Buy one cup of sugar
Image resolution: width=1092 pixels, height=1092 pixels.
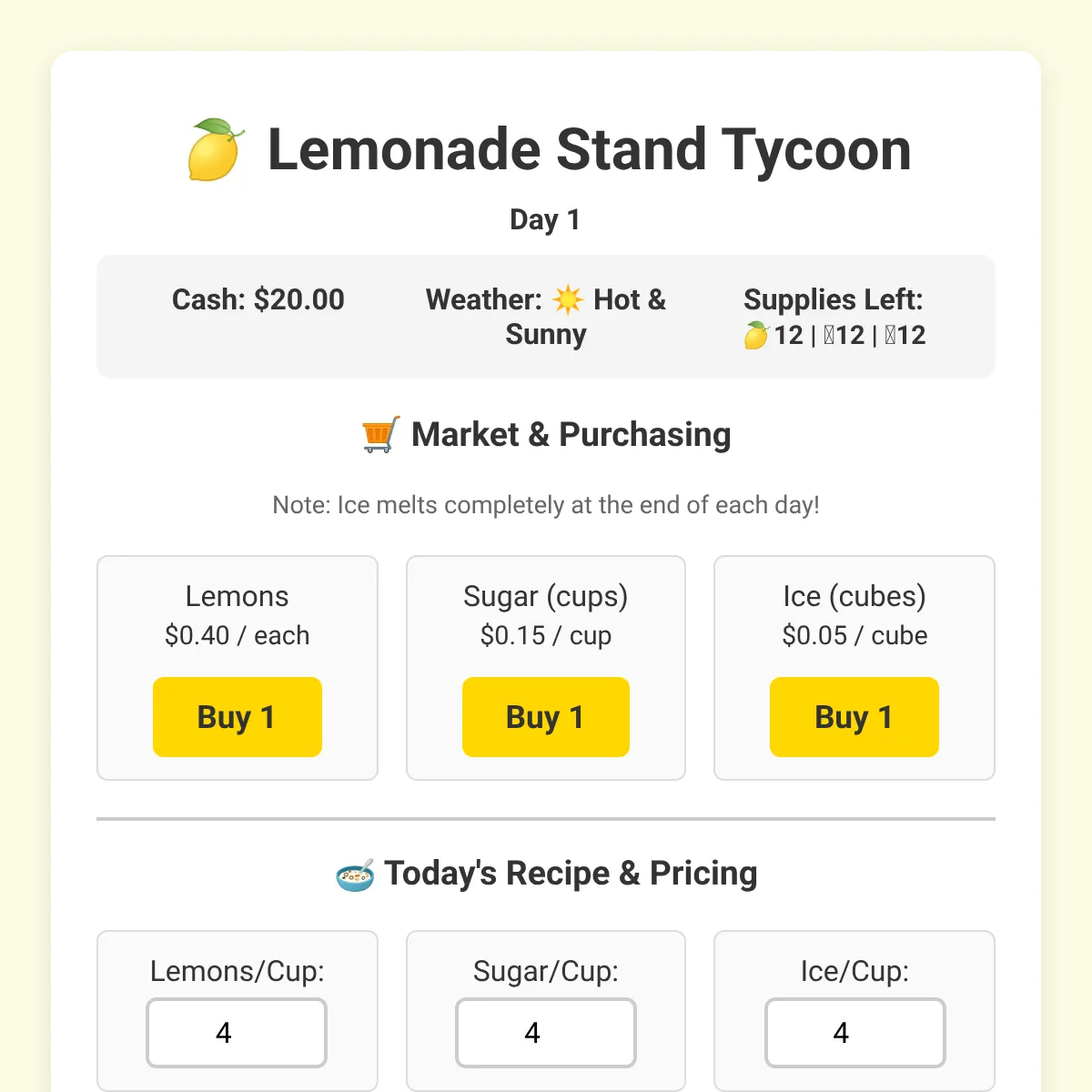(x=546, y=717)
